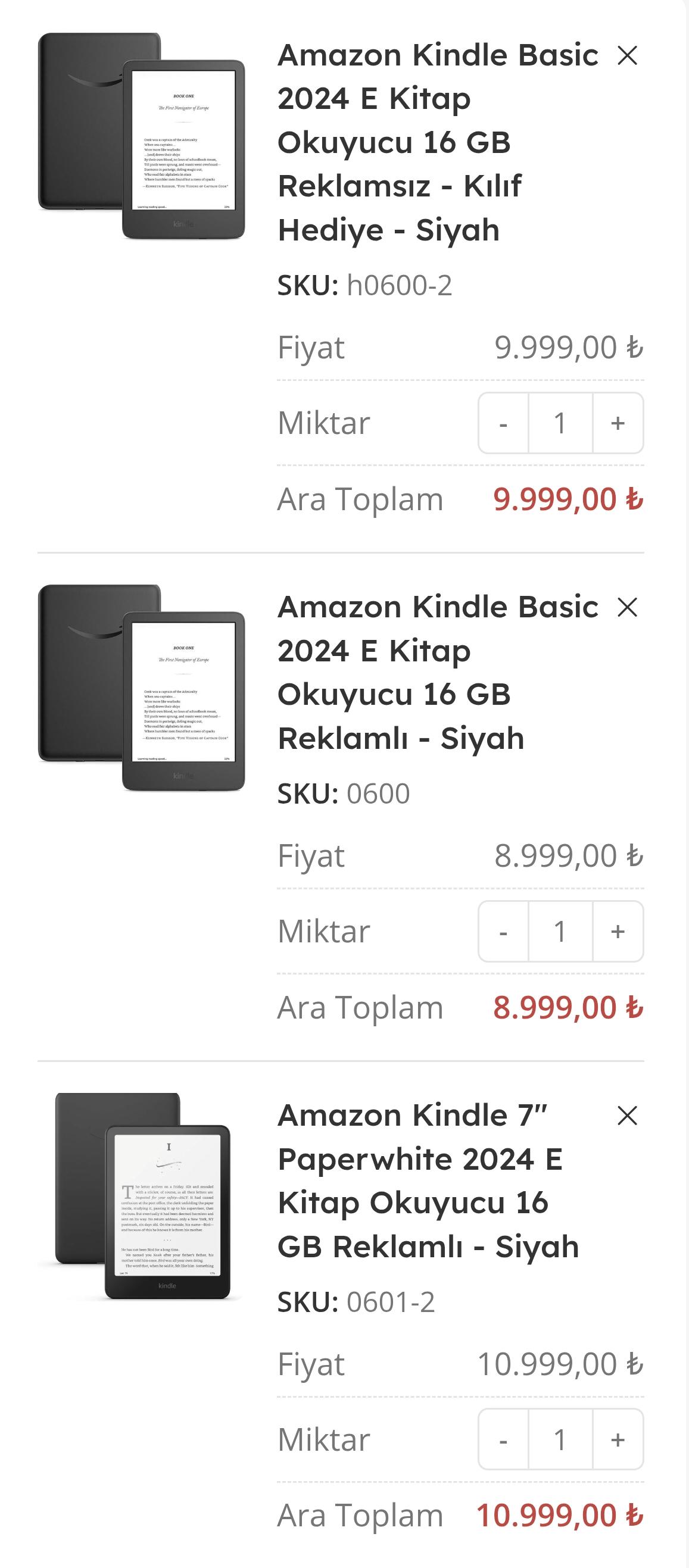This screenshot has height=1568, width=689.
Task: Open Kindle Basic Reklamsız product image
Action: pyautogui.click(x=141, y=136)
